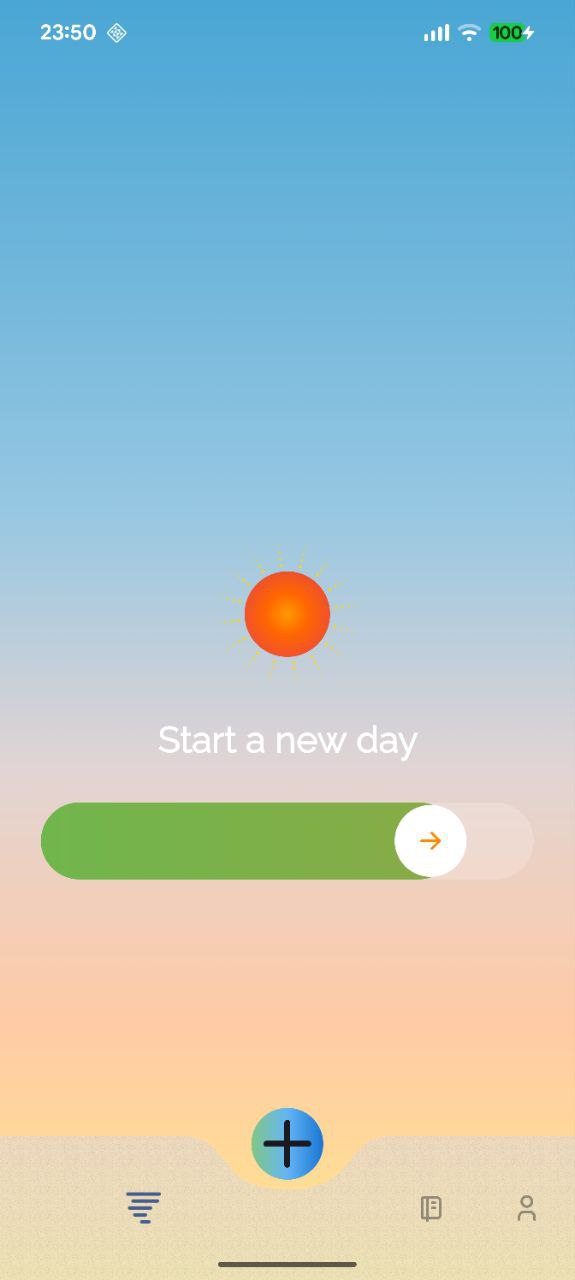Open the profile person tab
575x1280 pixels.
tap(527, 1208)
